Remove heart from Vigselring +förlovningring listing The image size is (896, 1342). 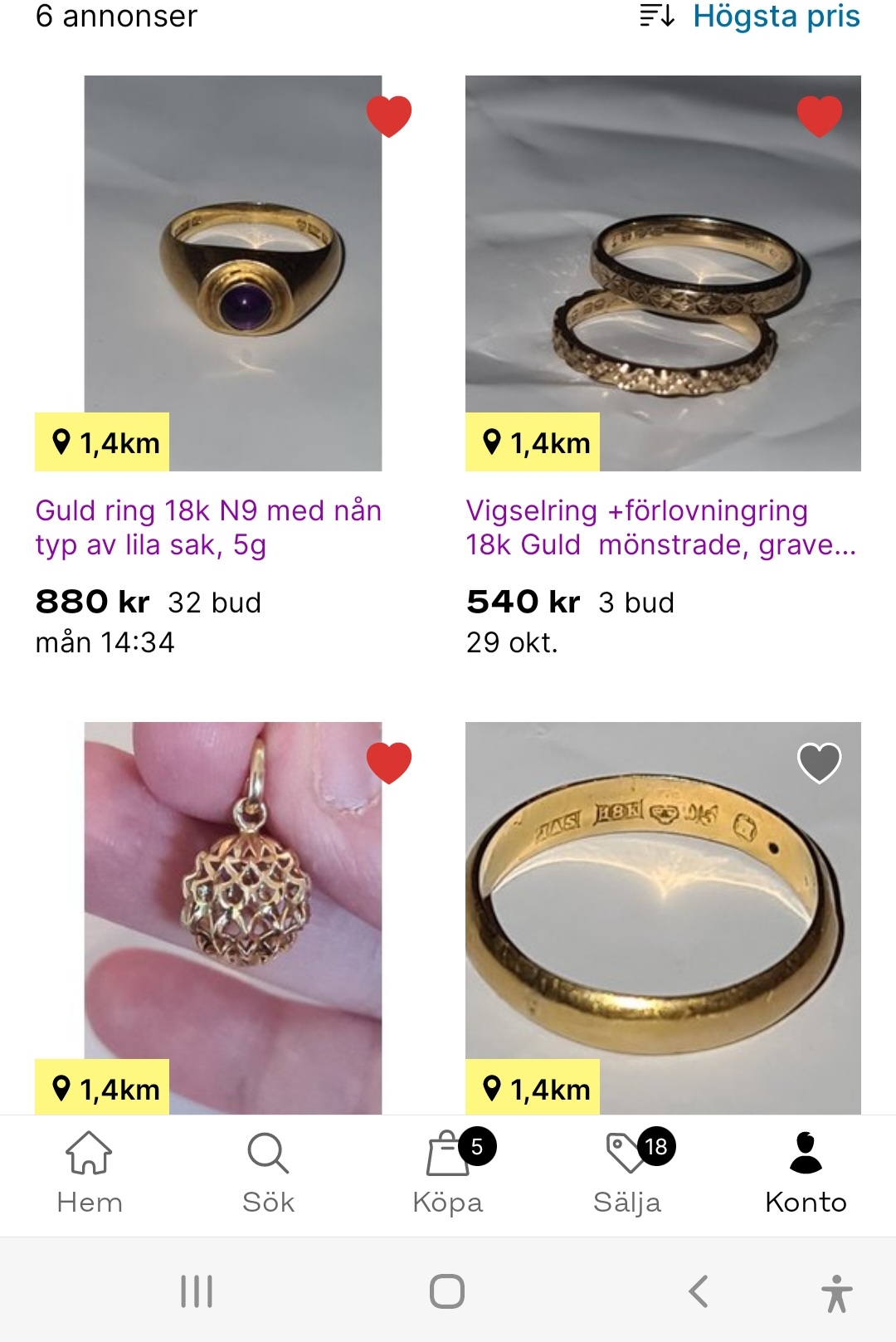click(x=819, y=115)
